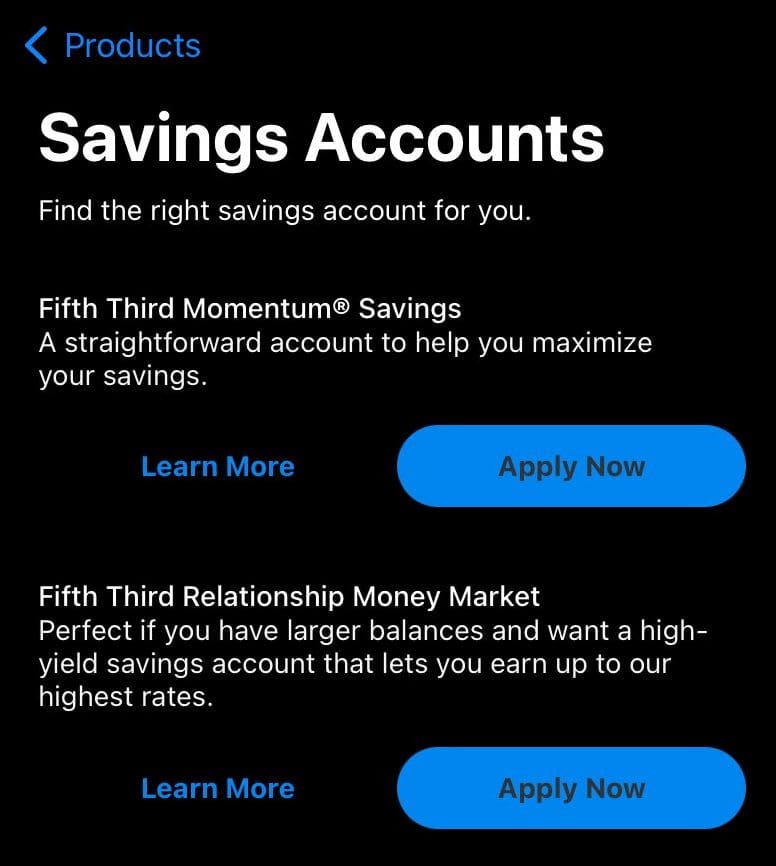The width and height of the screenshot is (776, 866).
Task: Click the Savings Accounts page heading
Action: (x=321, y=137)
